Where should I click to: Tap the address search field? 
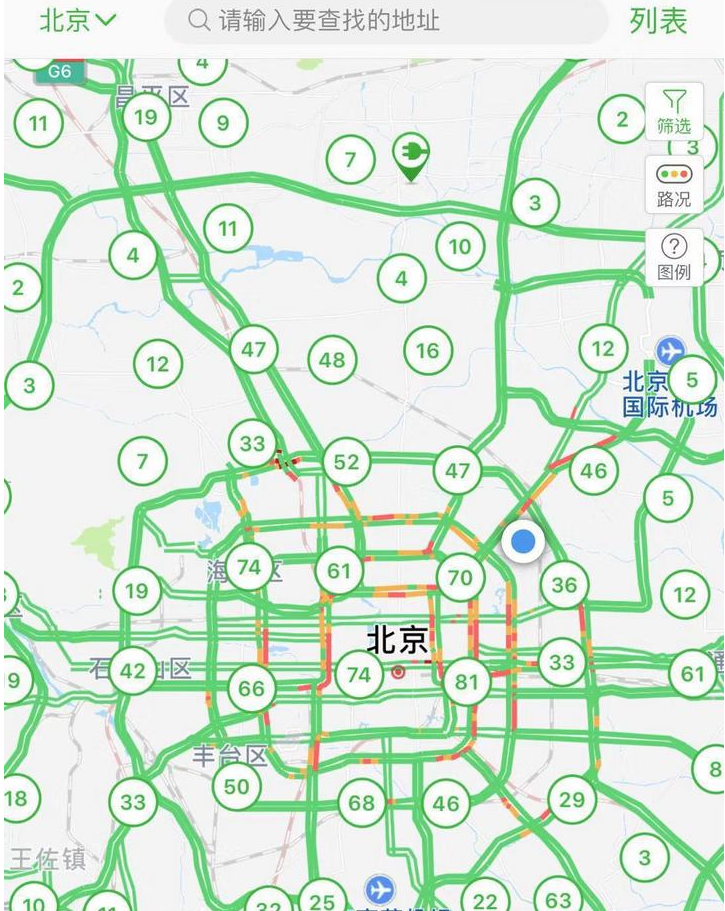pyautogui.click(x=386, y=21)
